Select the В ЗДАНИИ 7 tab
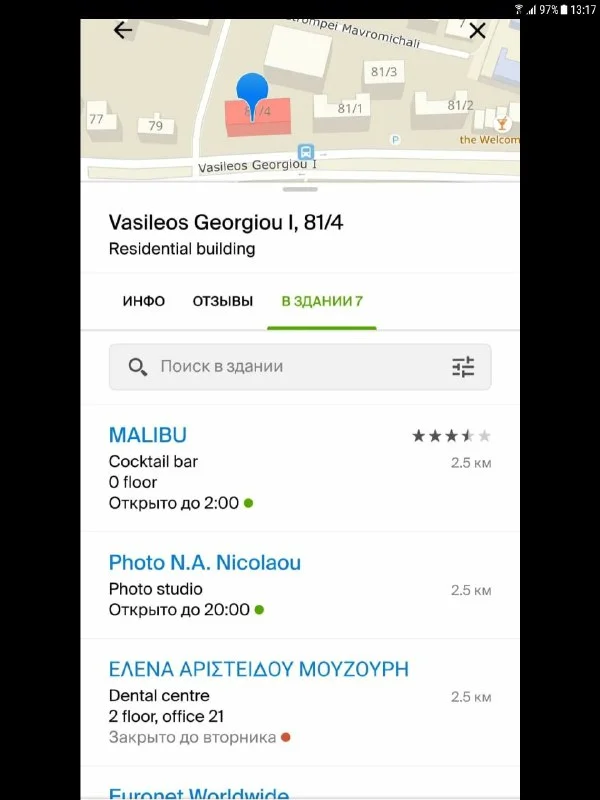This screenshot has width=600, height=800. pos(321,301)
